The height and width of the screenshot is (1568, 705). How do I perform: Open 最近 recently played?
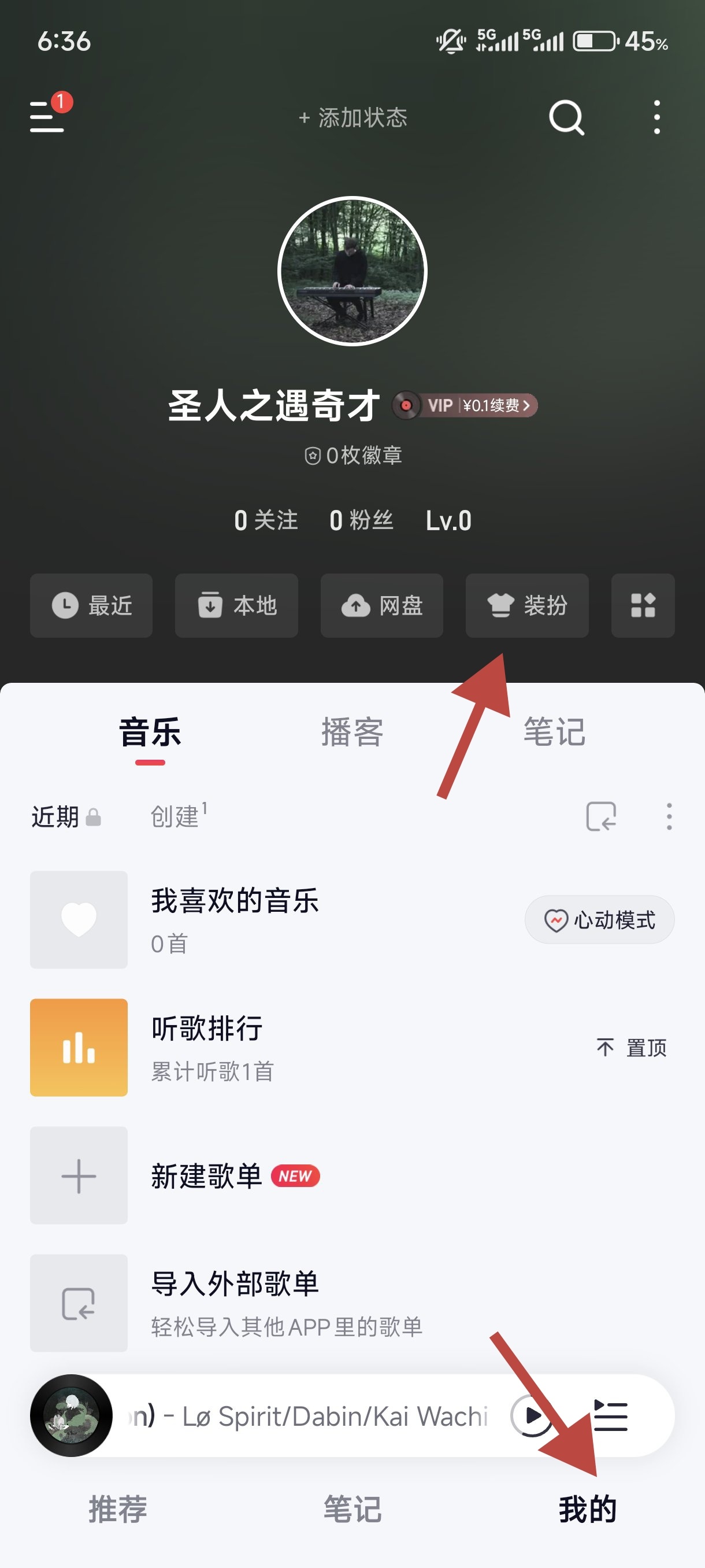(91, 606)
